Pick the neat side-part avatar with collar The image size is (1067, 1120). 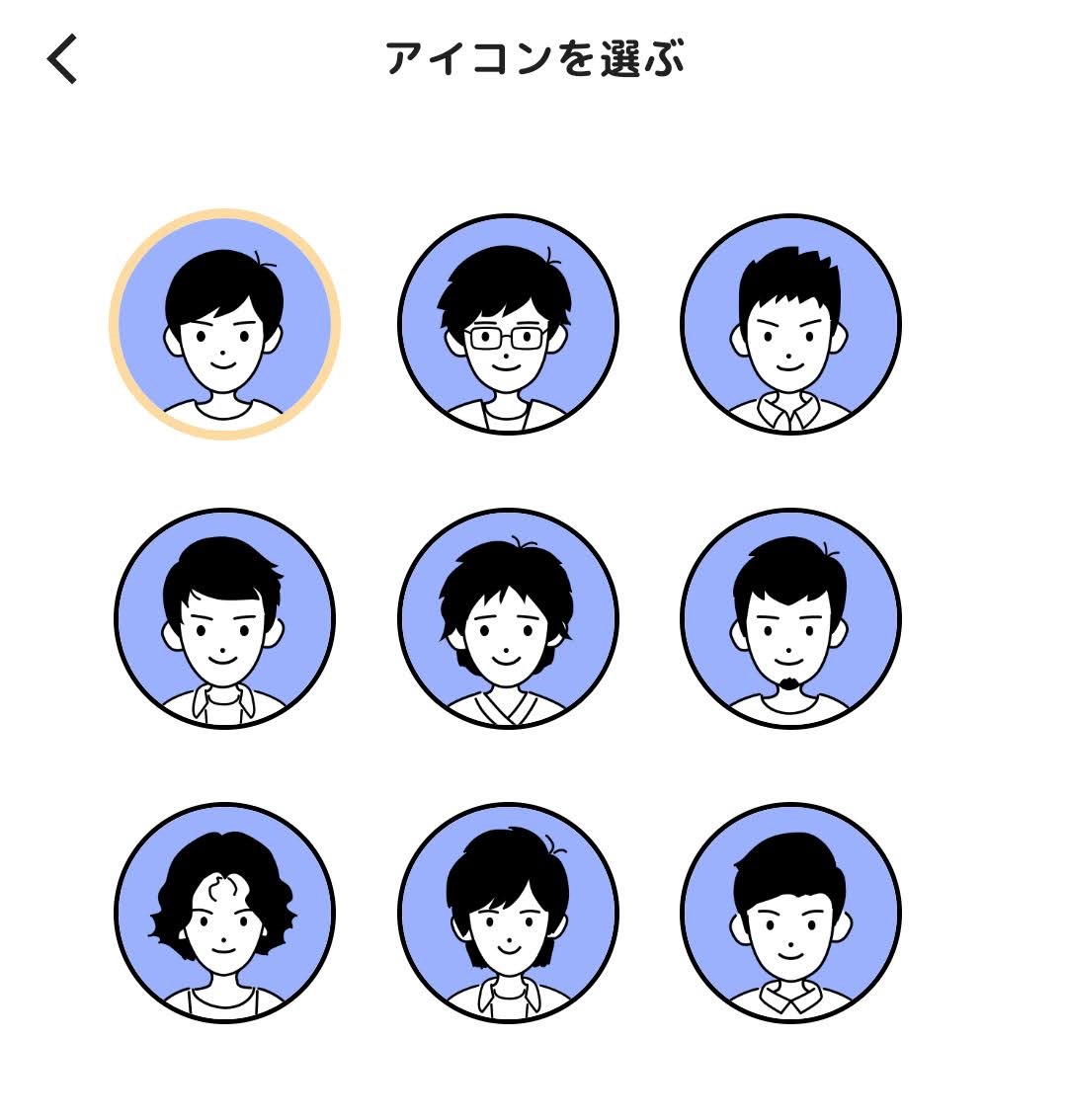pyautogui.click(x=790, y=913)
